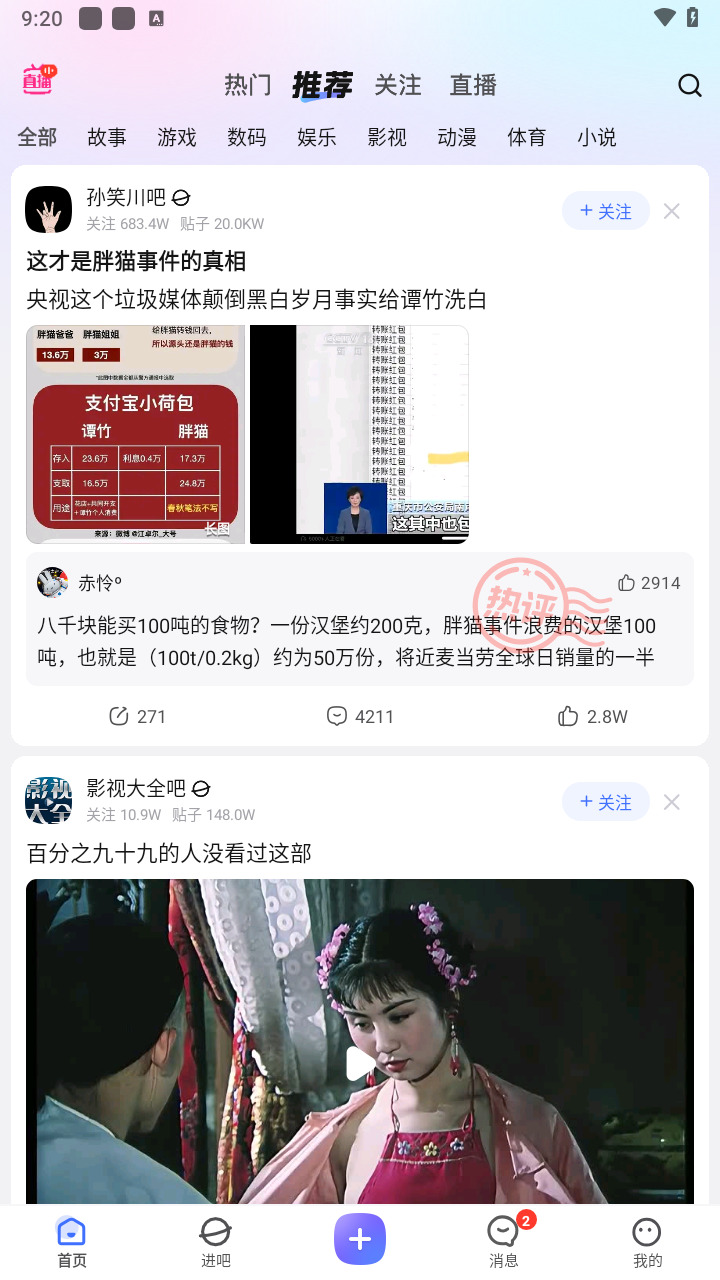Image resolution: width=720 pixels, height=1280 pixels.
Task: Switch to the 热门 tab
Action: point(247,85)
